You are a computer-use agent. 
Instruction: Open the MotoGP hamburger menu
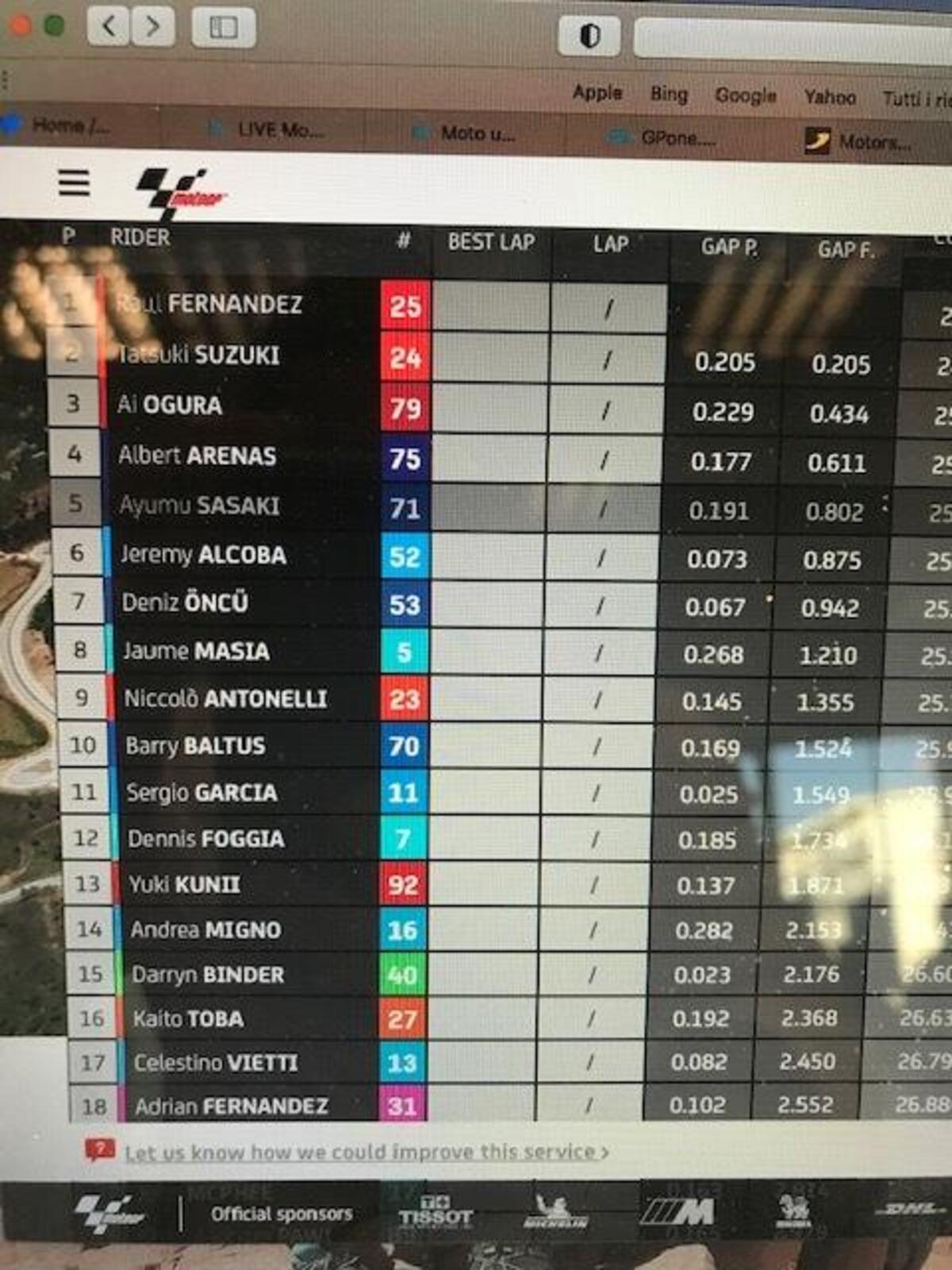pyautogui.click(x=74, y=183)
